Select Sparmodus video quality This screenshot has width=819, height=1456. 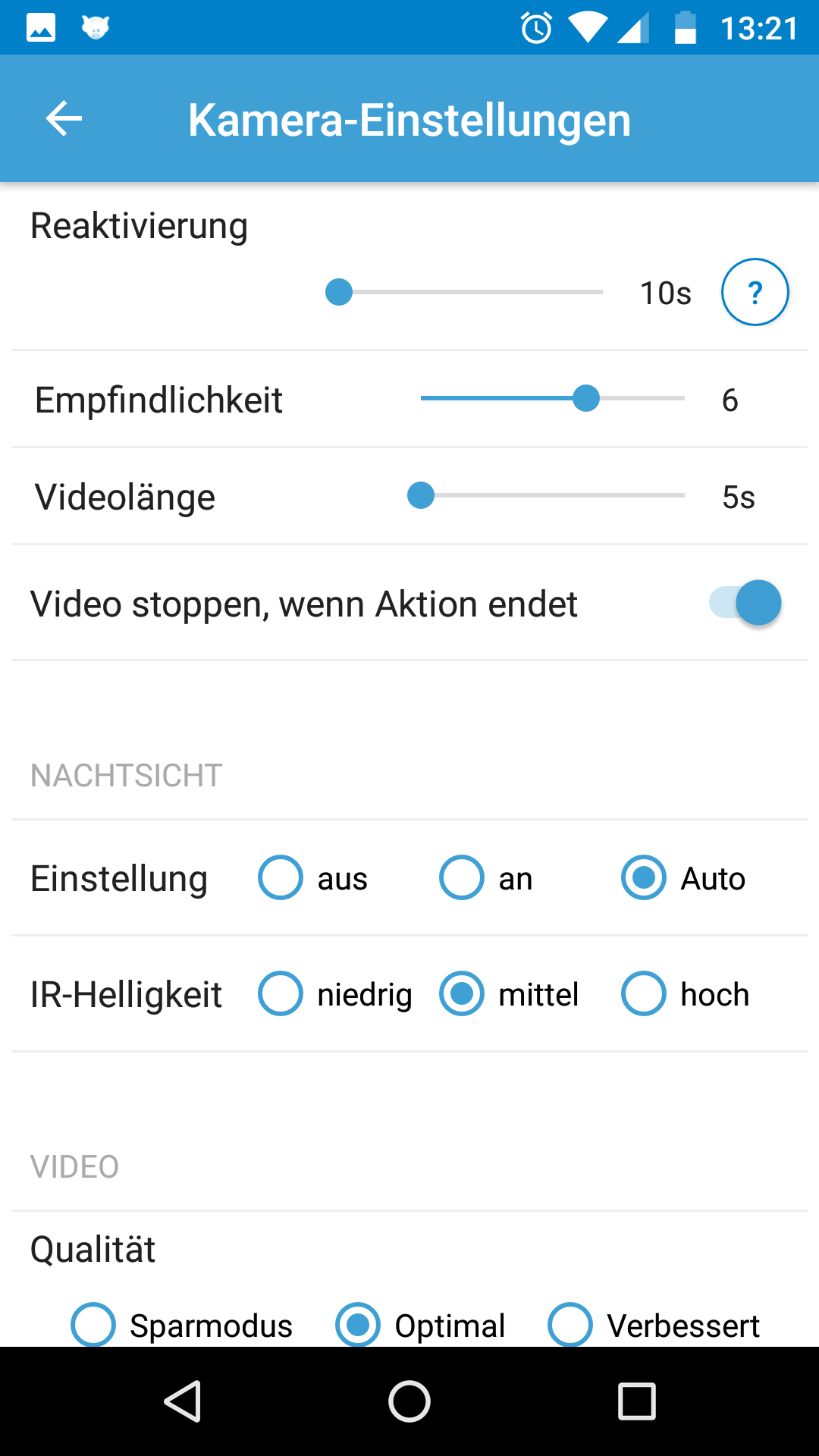93,1324
